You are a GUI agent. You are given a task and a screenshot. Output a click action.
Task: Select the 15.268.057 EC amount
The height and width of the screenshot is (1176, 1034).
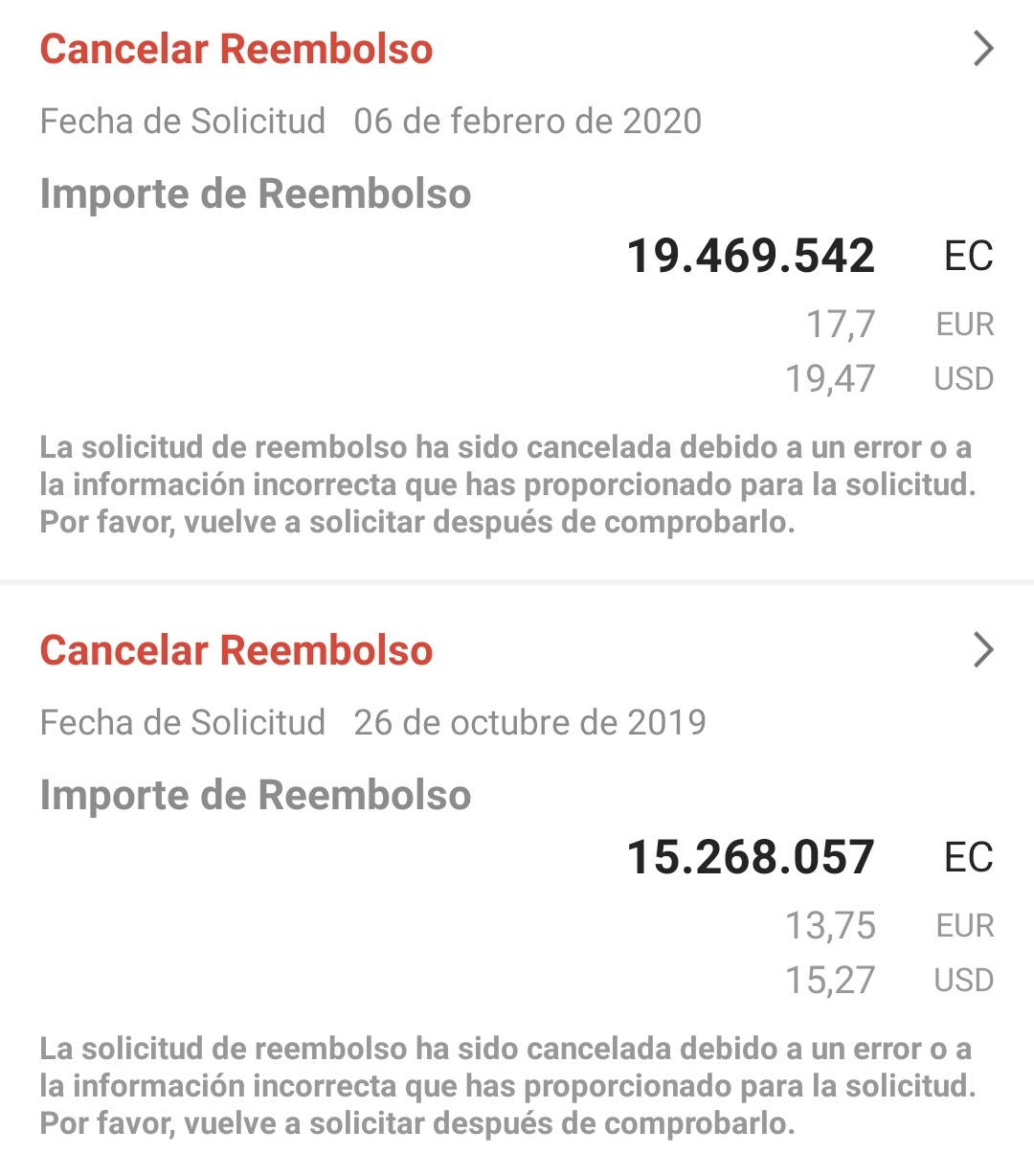(753, 856)
